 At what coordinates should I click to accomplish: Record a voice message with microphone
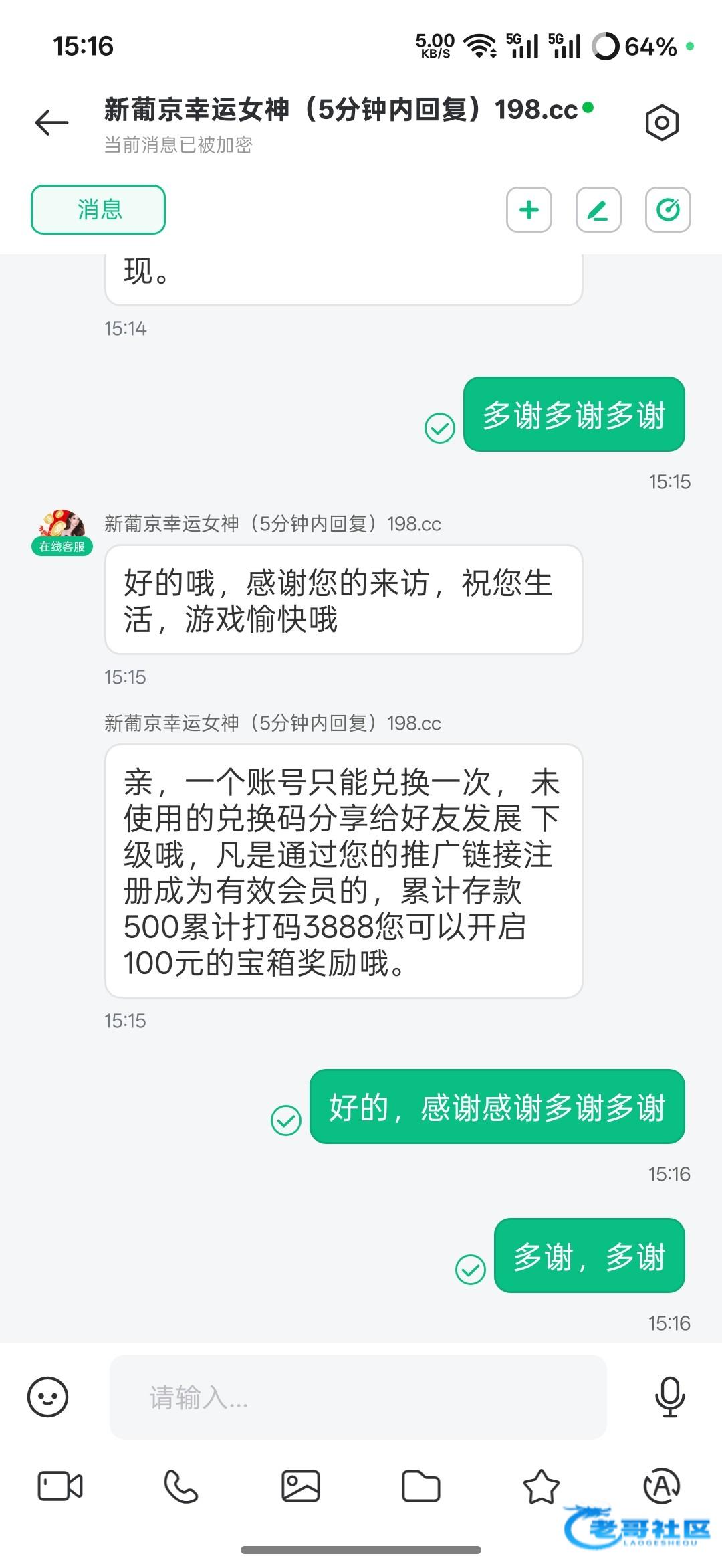pyautogui.click(x=669, y=1397)
